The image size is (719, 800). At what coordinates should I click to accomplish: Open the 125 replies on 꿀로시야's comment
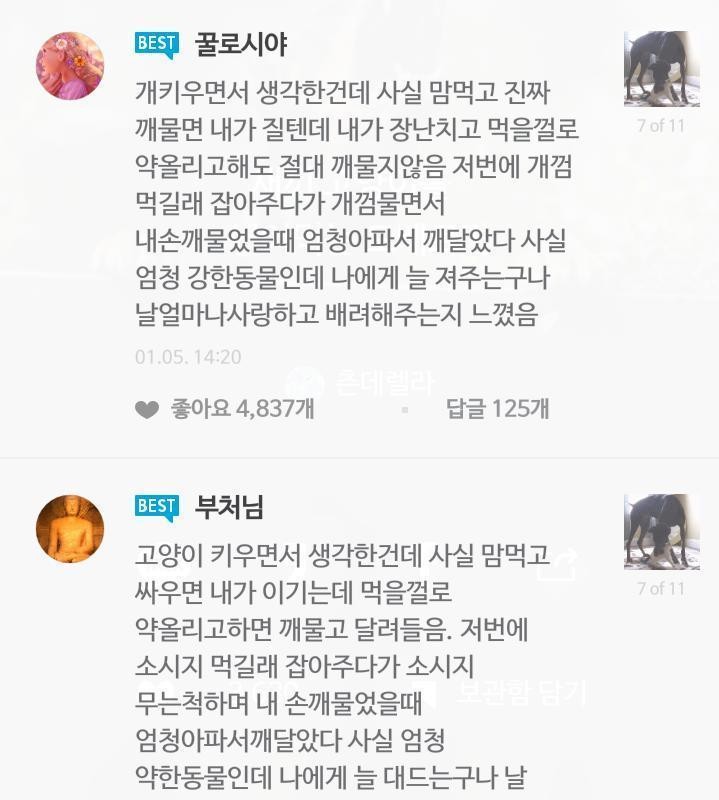[x=497, y=408]
